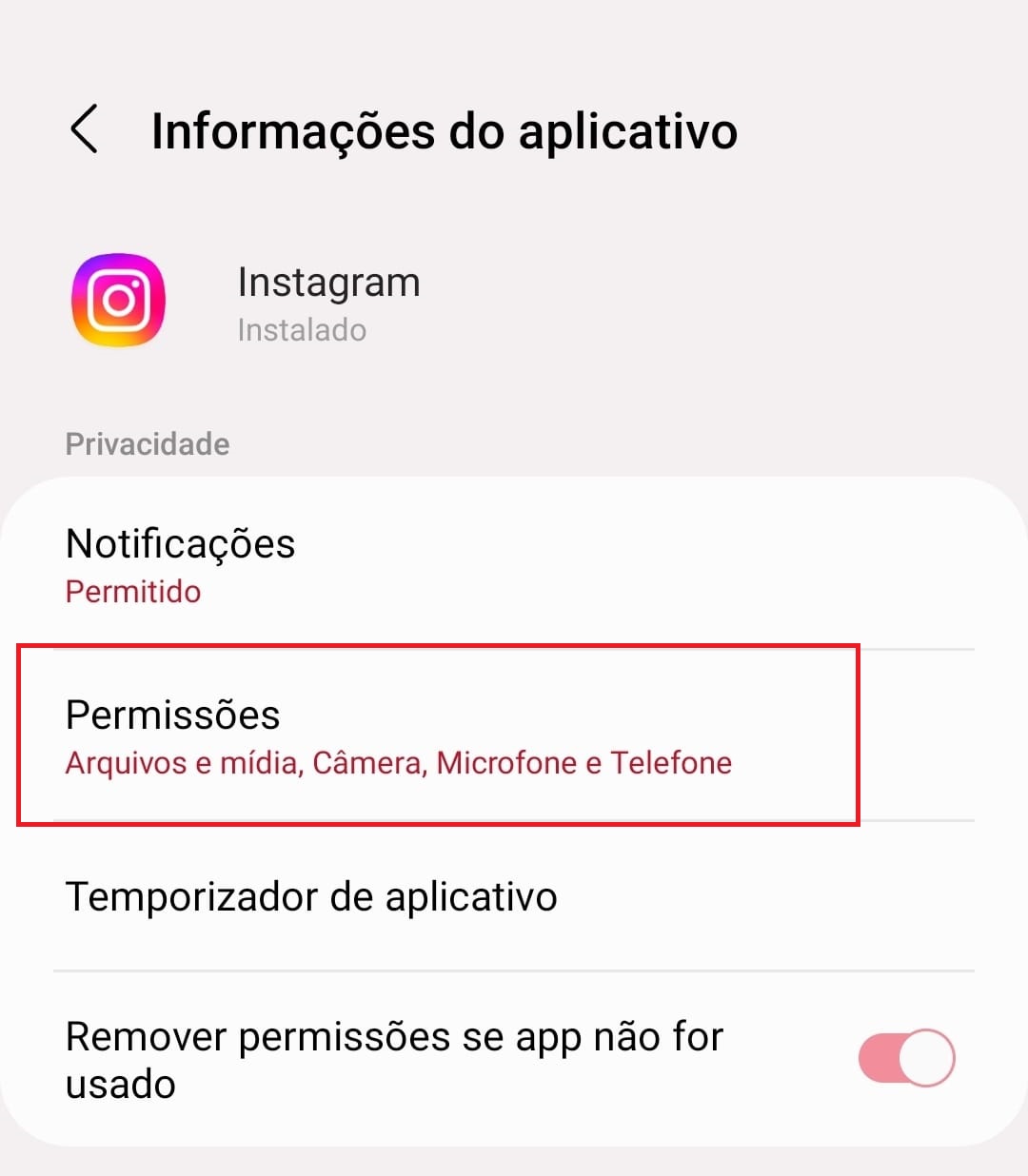Open Temporizador de aplicativo
Viewport: 1028px width, 1176px height.
click(x=311, y=896)
